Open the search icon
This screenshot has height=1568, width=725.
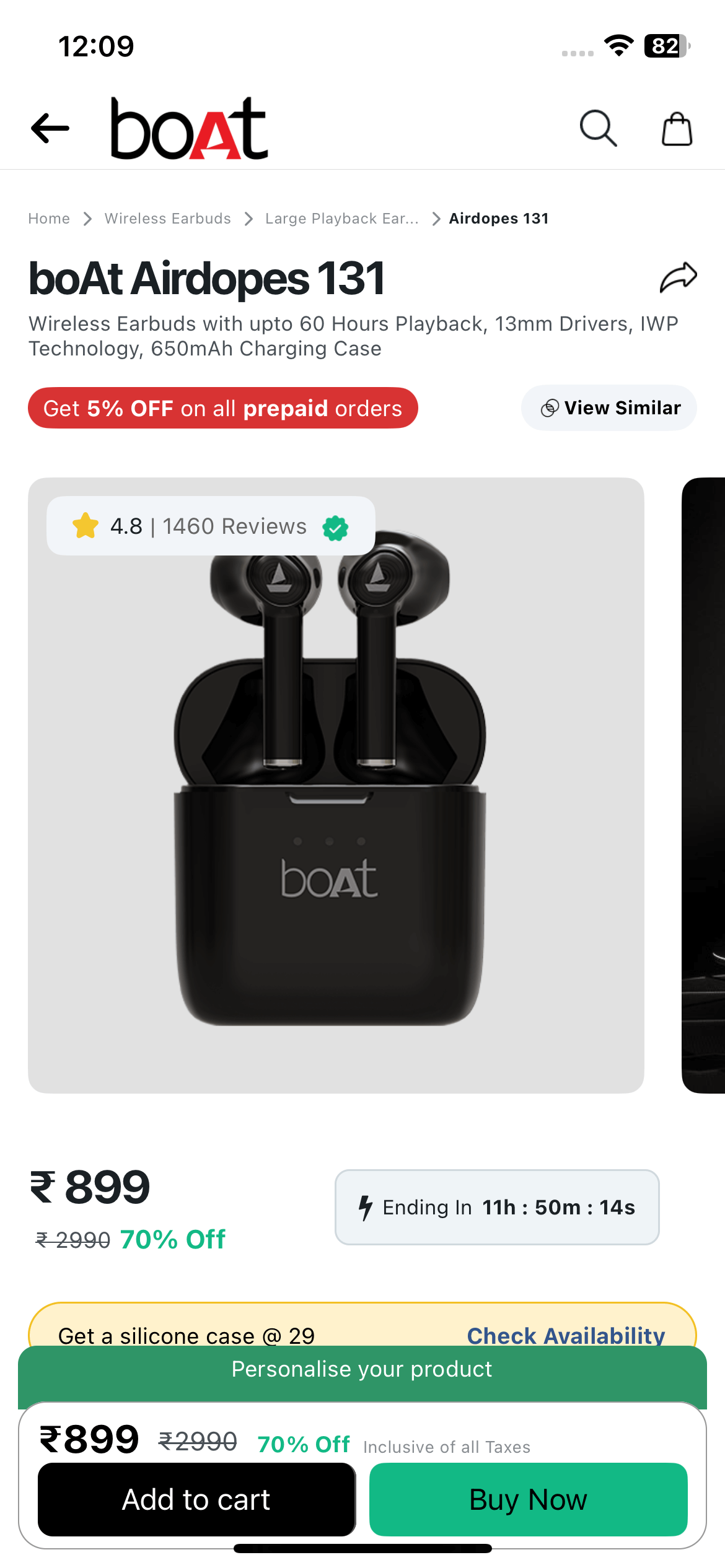pos(598,128)
